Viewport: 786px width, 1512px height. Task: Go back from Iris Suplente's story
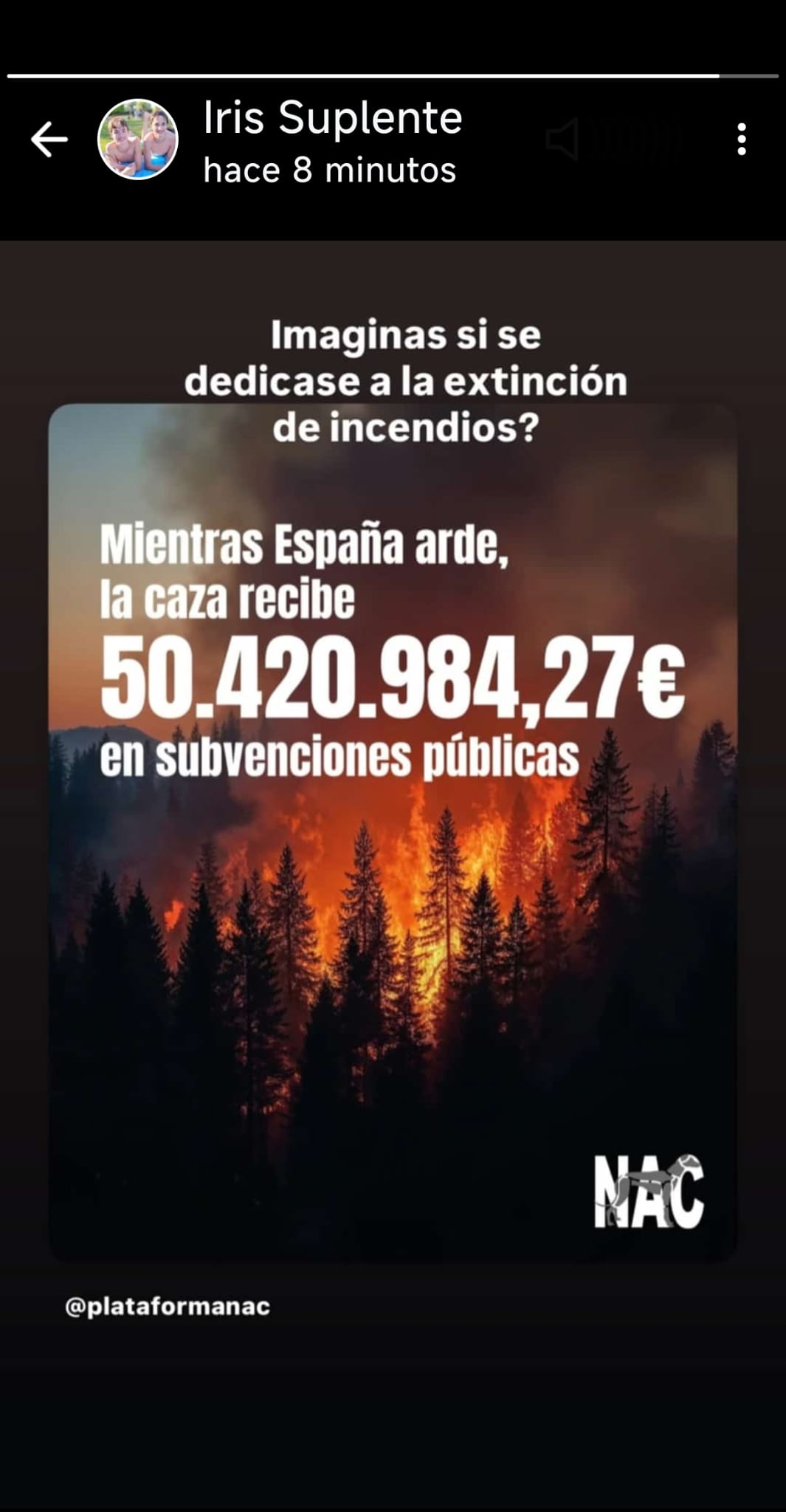49,140
